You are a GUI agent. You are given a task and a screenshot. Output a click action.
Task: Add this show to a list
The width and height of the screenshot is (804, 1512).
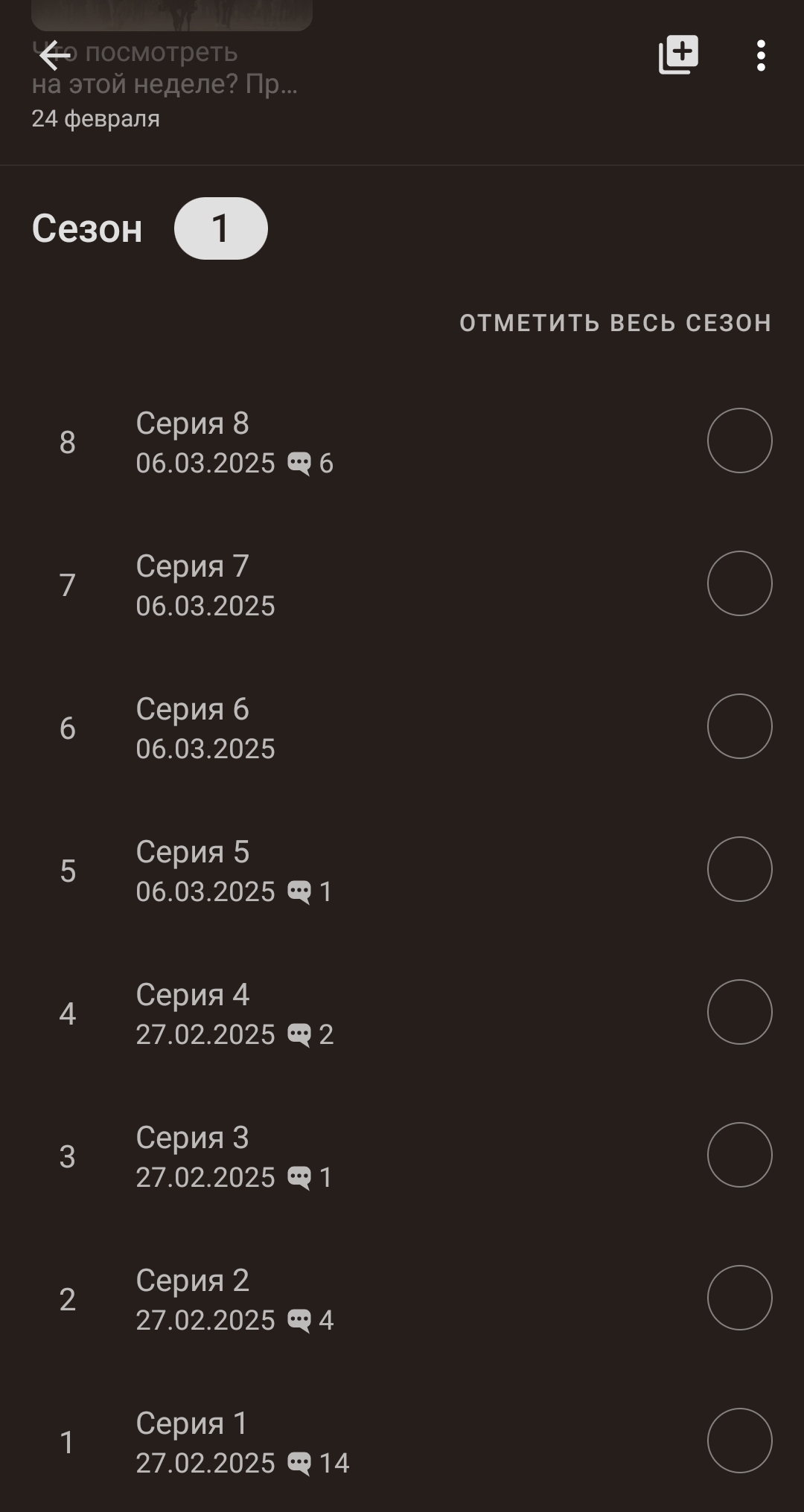click(x=678, y=55)
